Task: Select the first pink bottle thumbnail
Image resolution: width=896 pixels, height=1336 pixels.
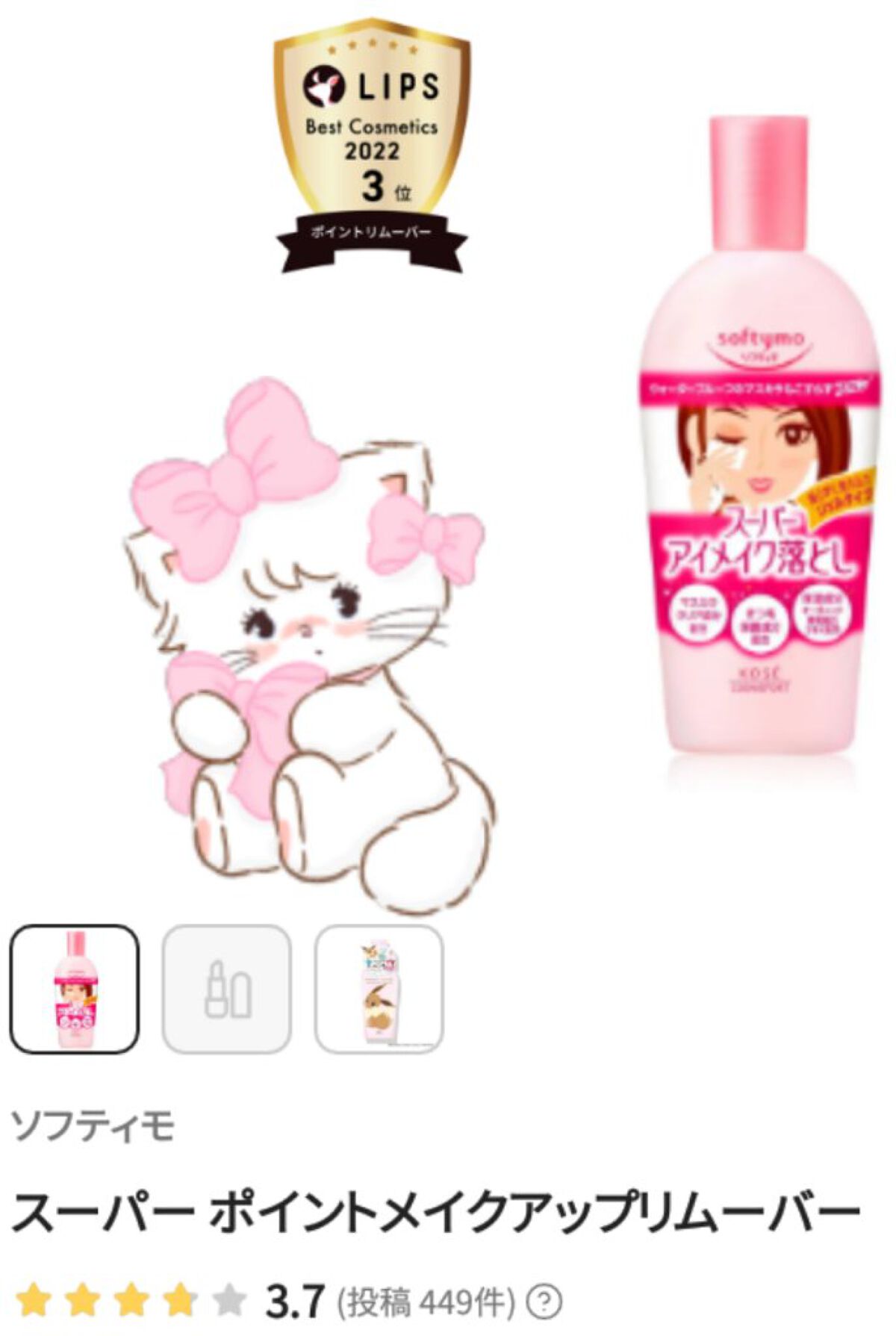Action: click(74, 989)
